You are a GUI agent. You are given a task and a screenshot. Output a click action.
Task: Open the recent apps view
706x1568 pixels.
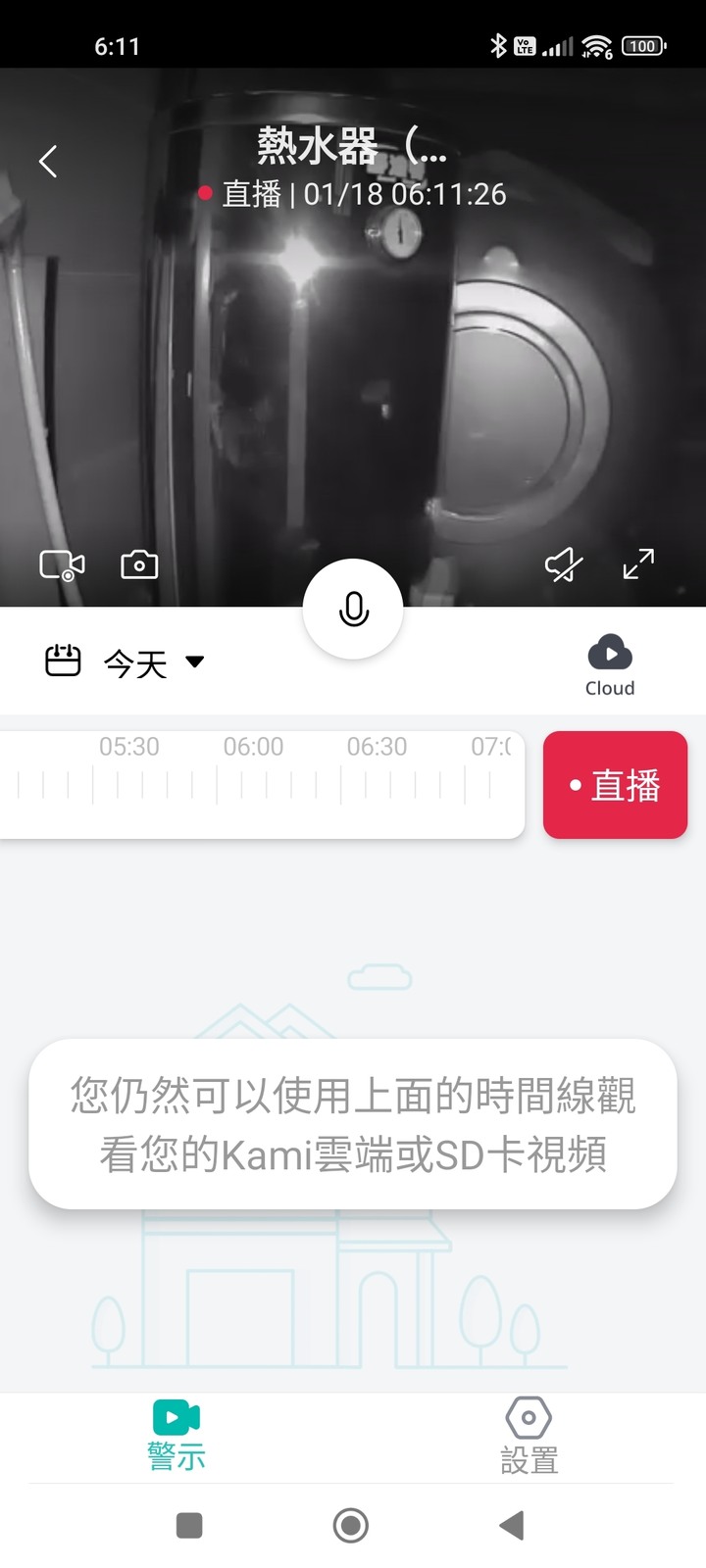[x=189, y=1526]
